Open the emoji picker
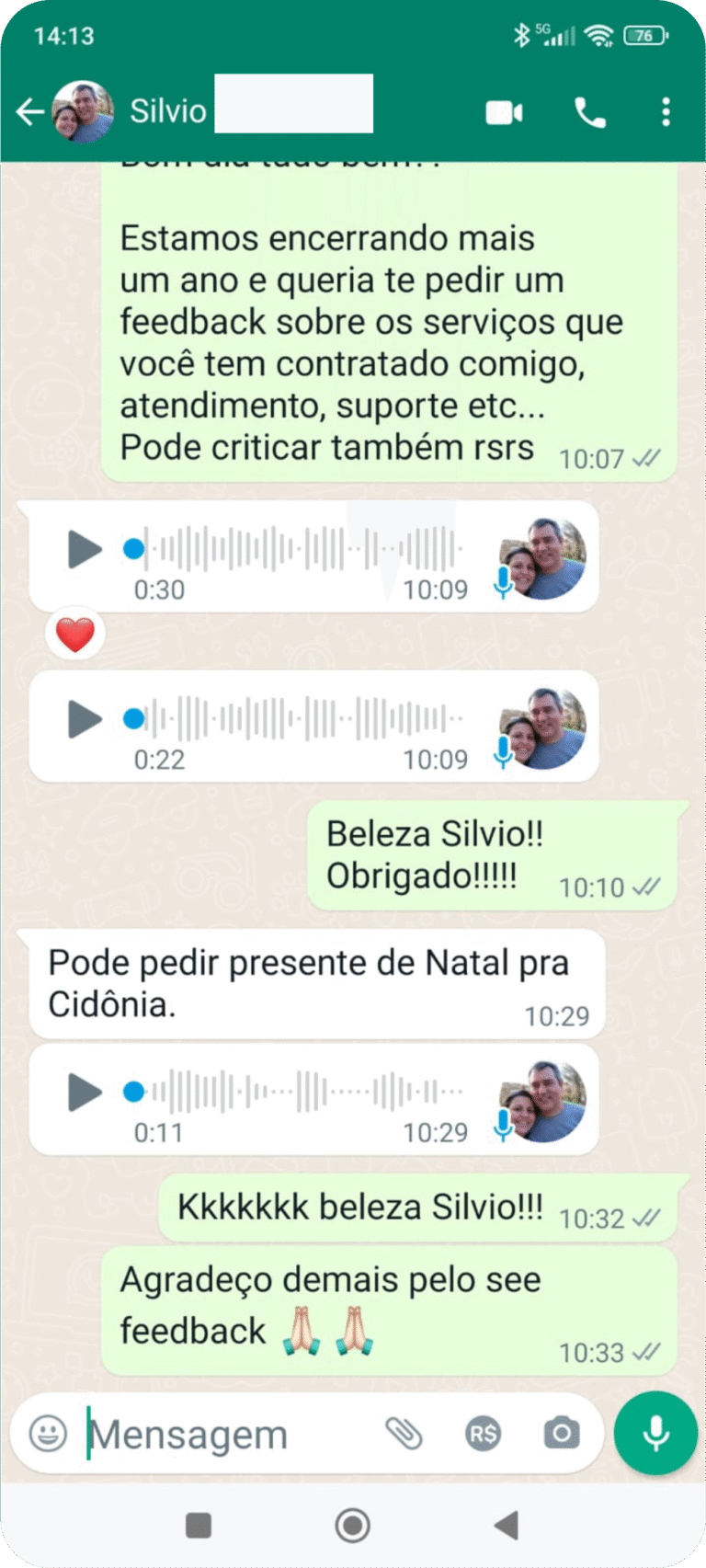706x1568 pixels. point(48,1433)
